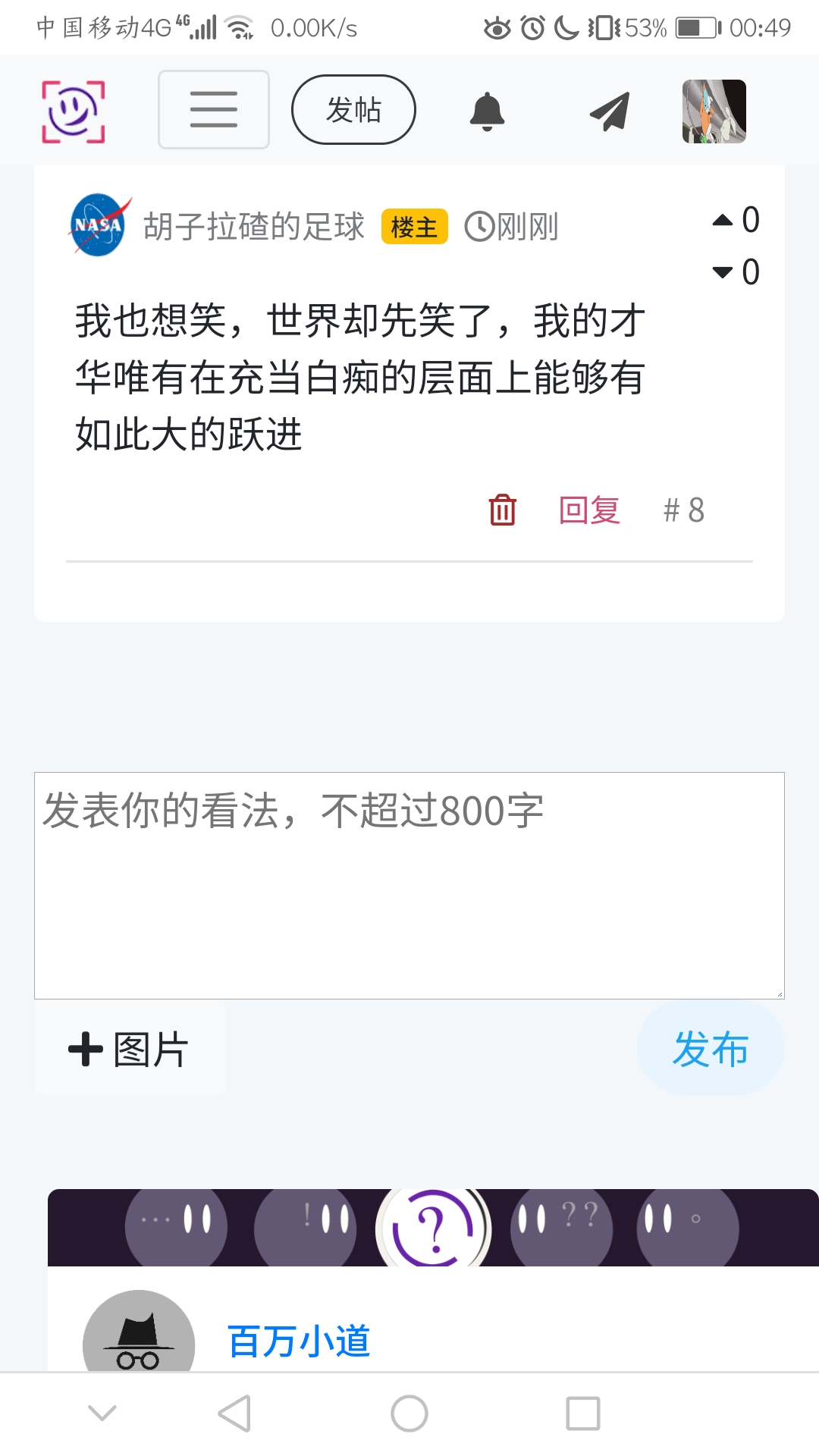The image size is (819, 1456).
Task: Delete comment #8 with trash icon
Action: [502, 510]
